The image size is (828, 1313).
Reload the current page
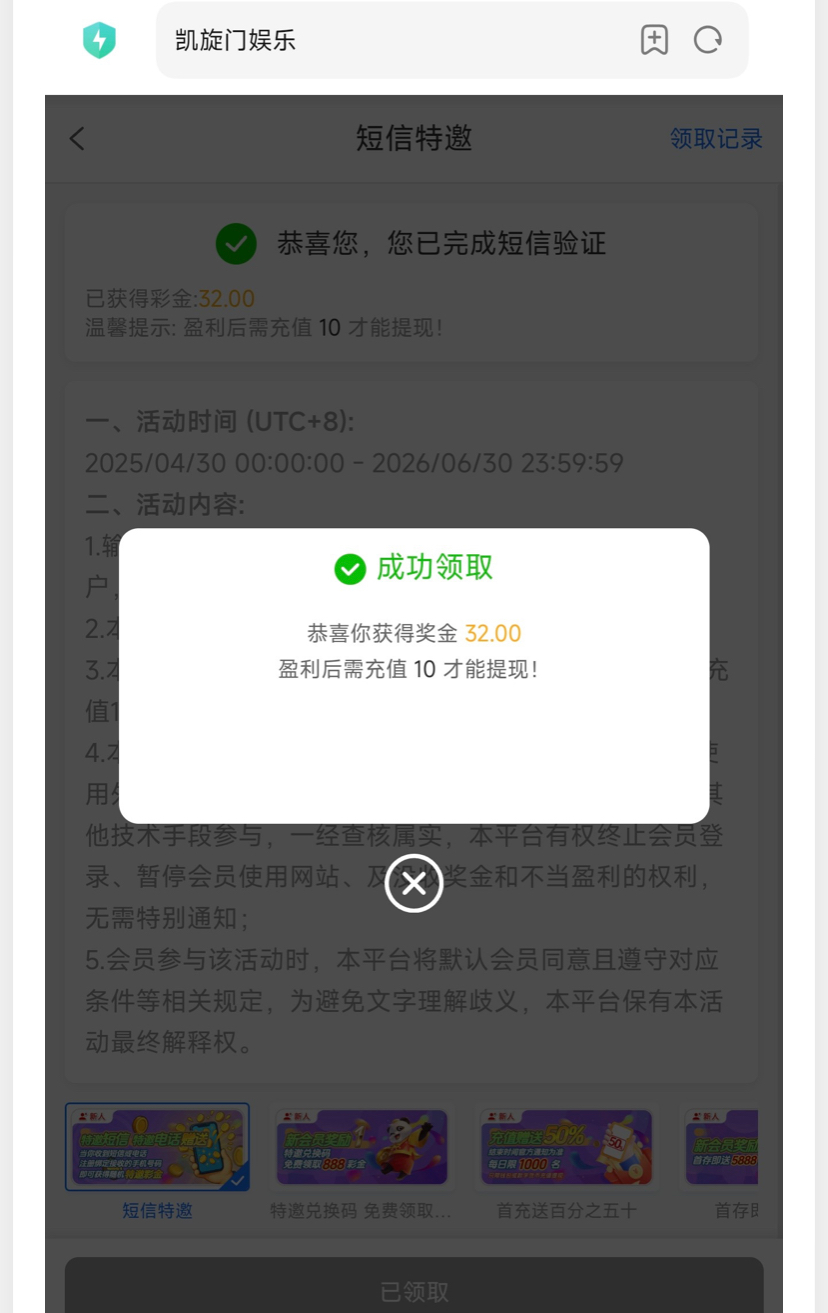click(x=708, y=40)
